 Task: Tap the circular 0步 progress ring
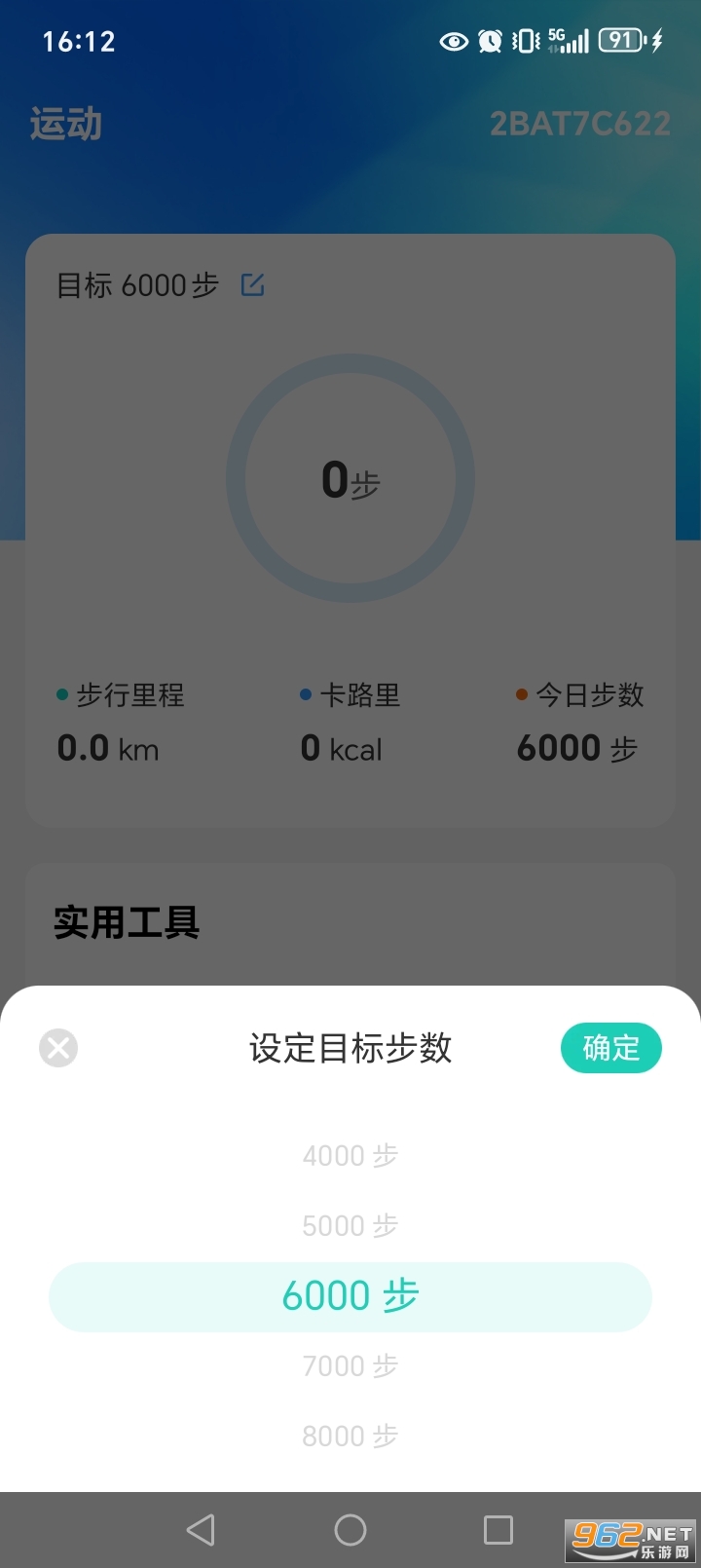pyautogui.click(x=350, y=478)
